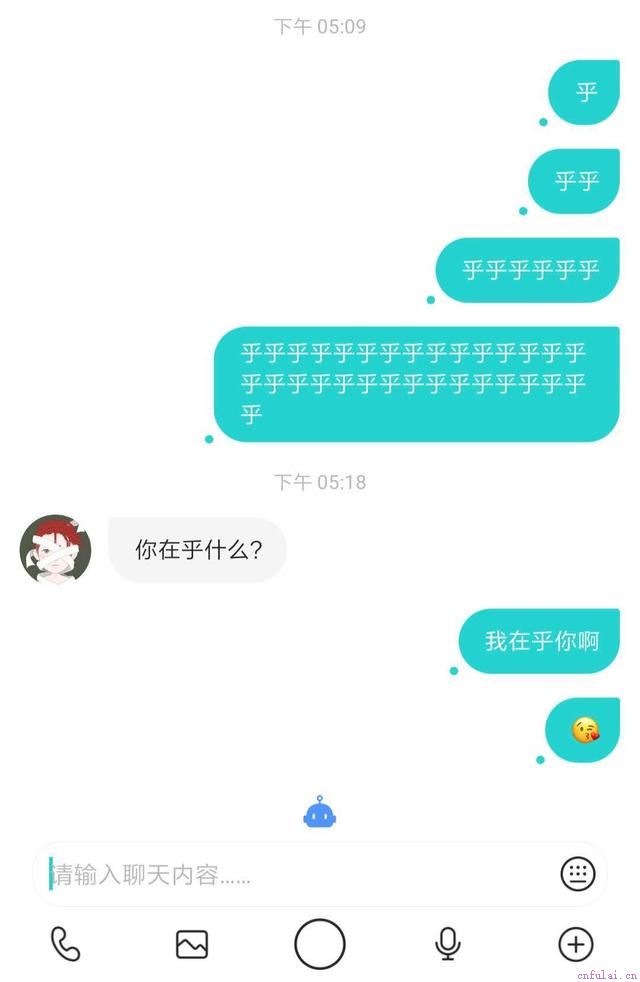Open the contact's avatar profile
Viewport: 640px width, 982px height.
tap(56, 550)
